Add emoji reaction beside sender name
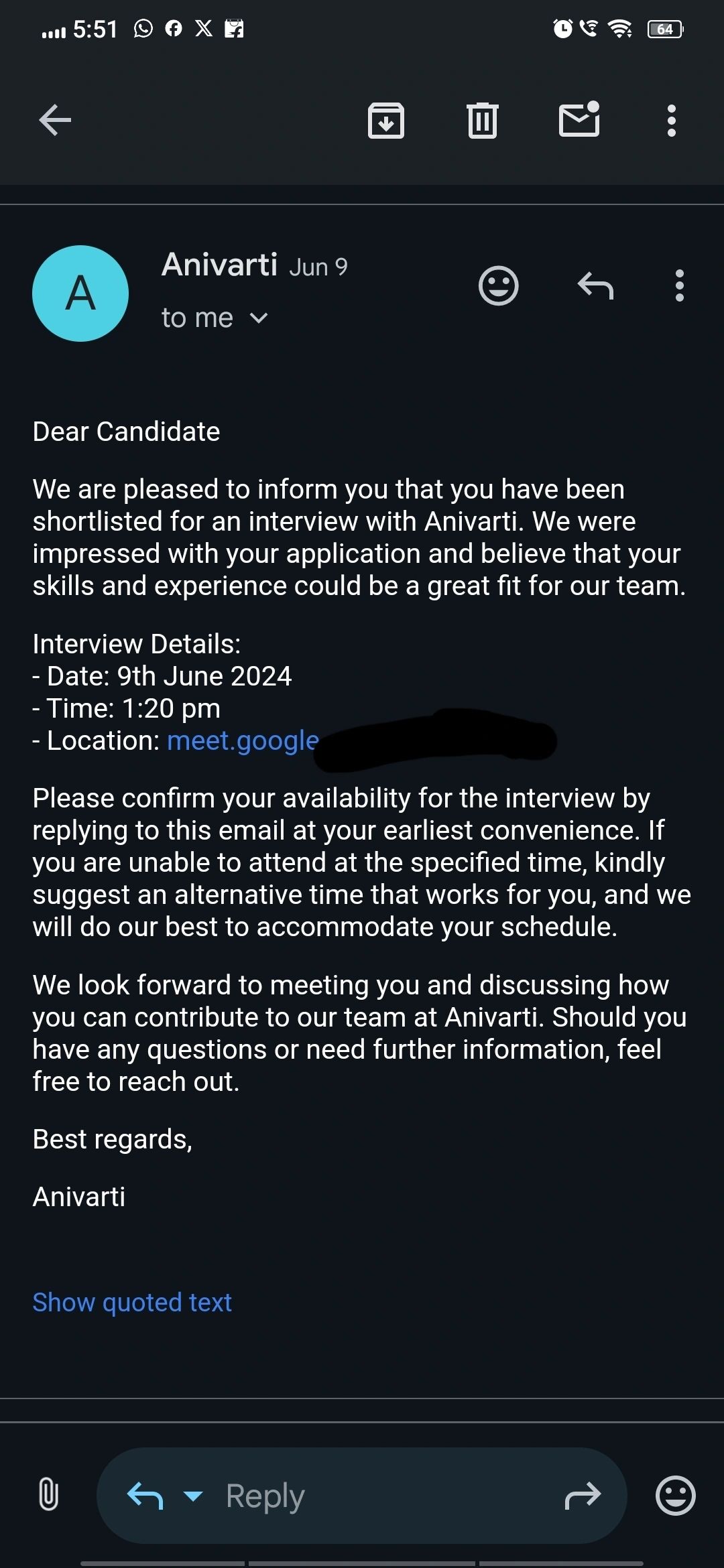The height and width of the screenshot is (1568, 724). click(x=498, y=286)
